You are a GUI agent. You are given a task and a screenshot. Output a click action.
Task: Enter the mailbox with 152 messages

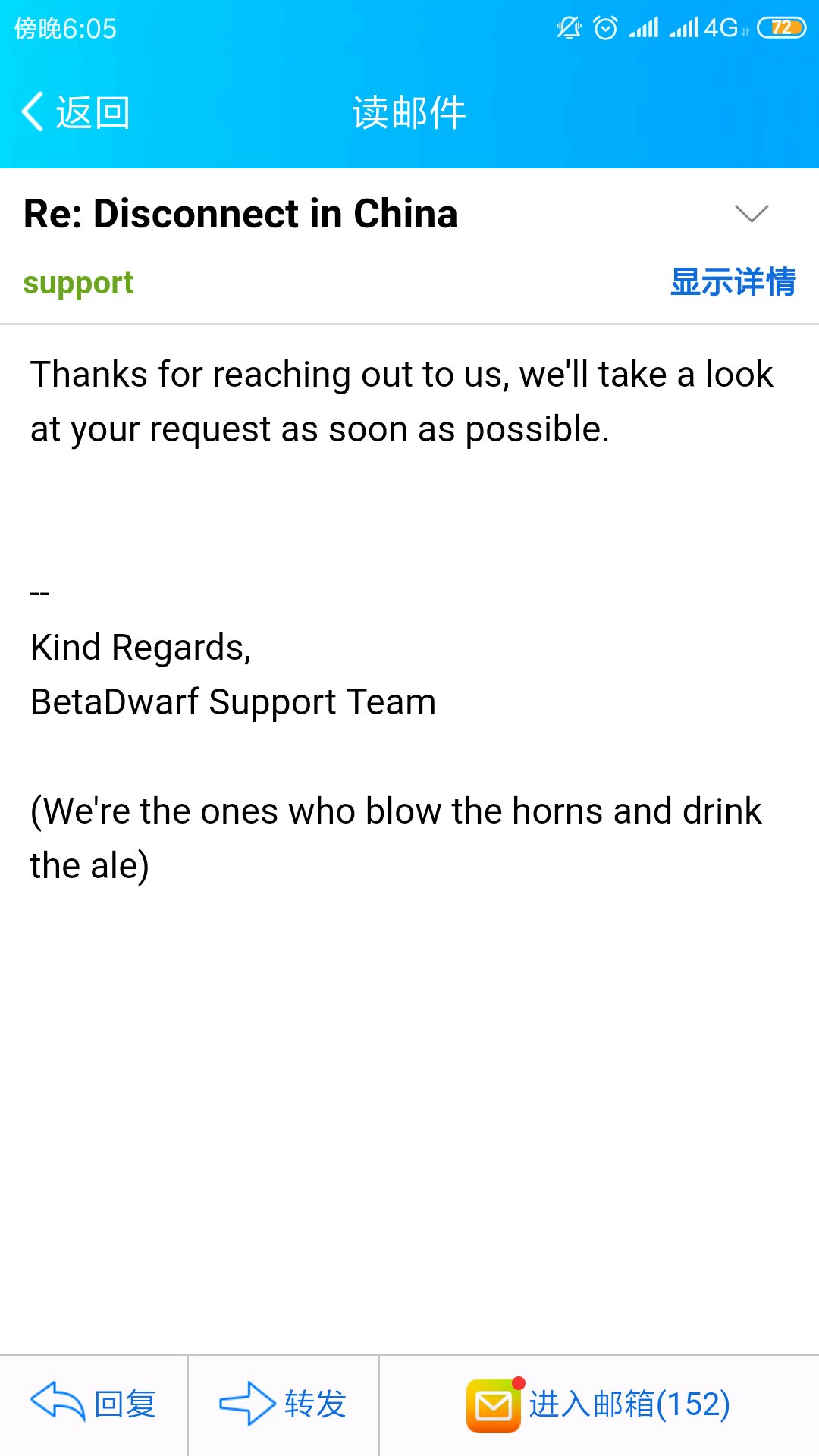[598, 1404]
